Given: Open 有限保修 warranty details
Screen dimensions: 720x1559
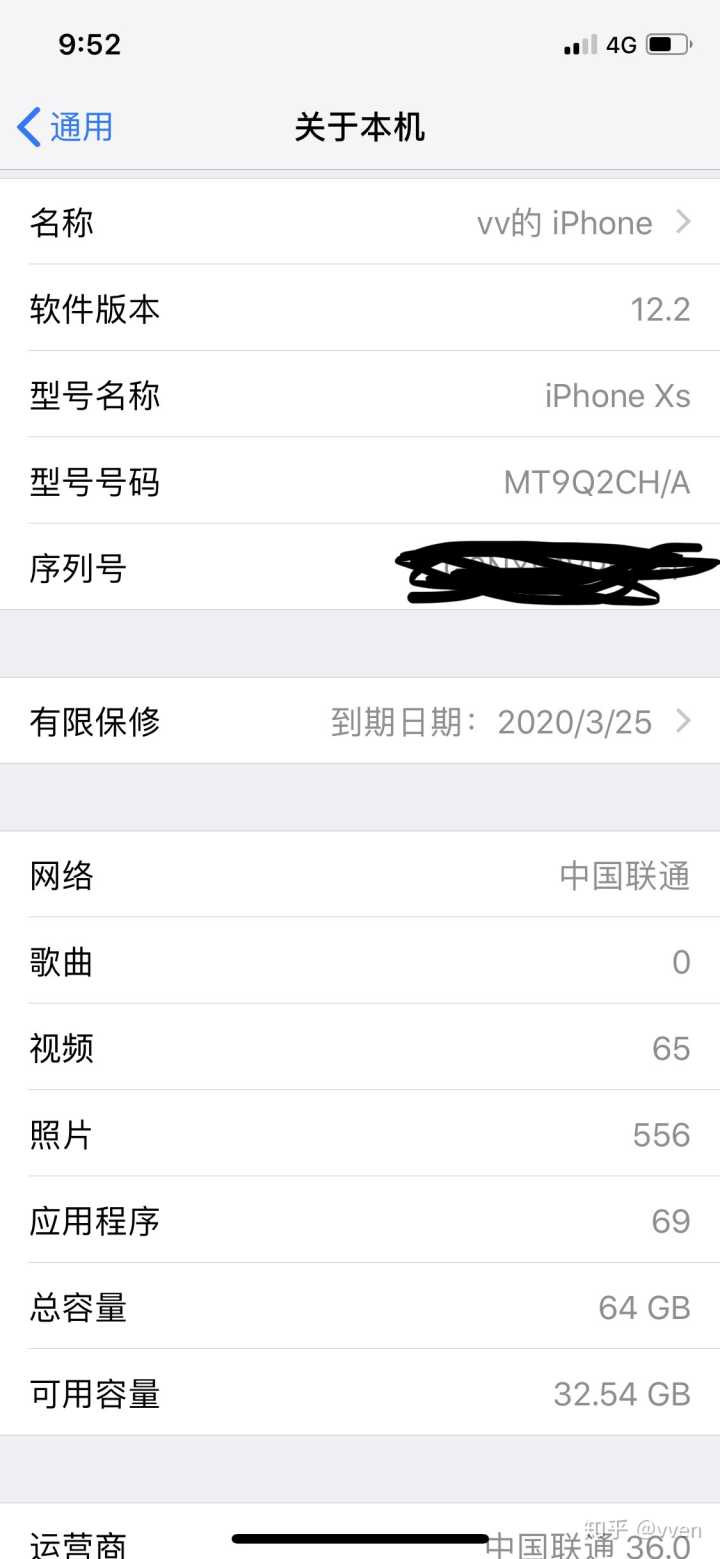Looking at the screenshot, I should [360, 721].
